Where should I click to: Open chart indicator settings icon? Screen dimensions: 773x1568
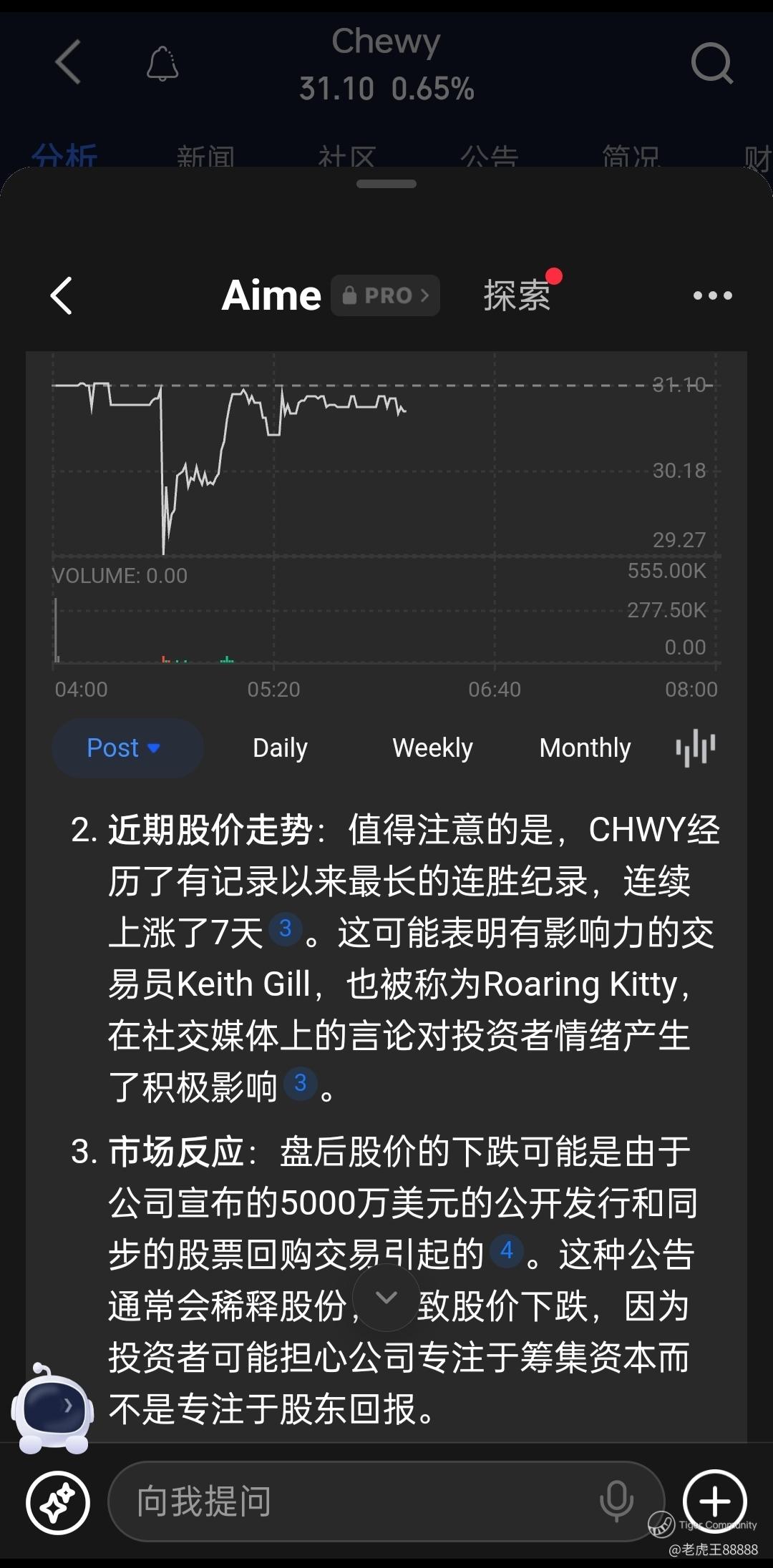tap(695, 748)
